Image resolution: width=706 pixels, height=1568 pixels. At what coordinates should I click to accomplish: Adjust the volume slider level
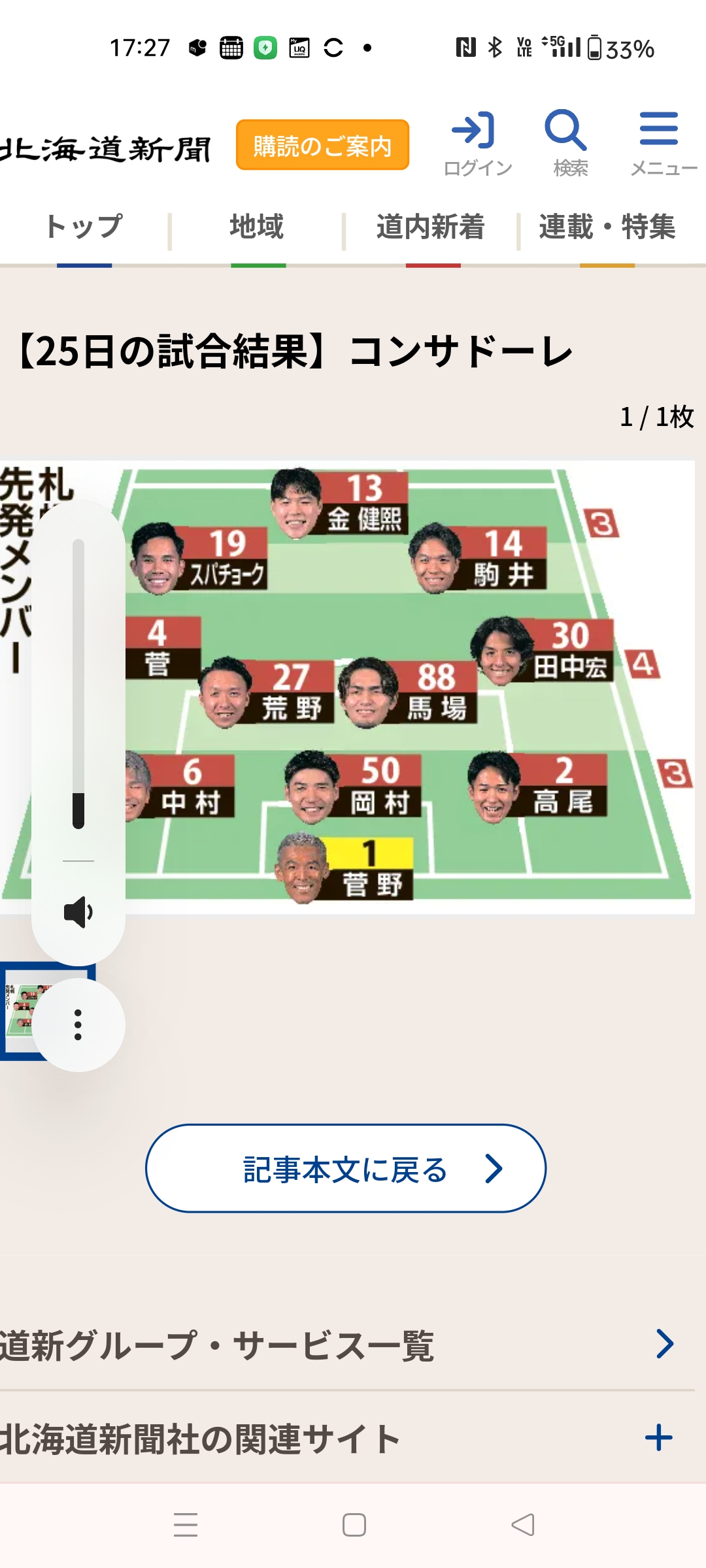click(78, 683)
